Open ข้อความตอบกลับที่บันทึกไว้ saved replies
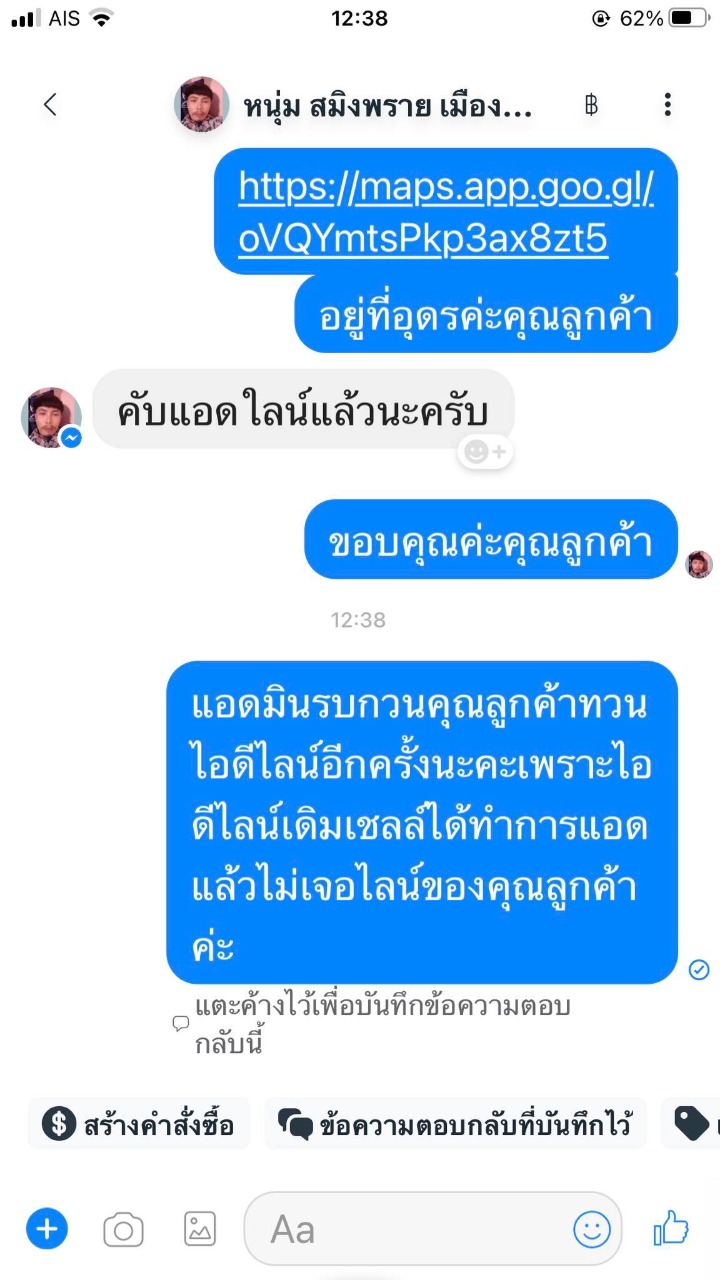 (455, 1124)
